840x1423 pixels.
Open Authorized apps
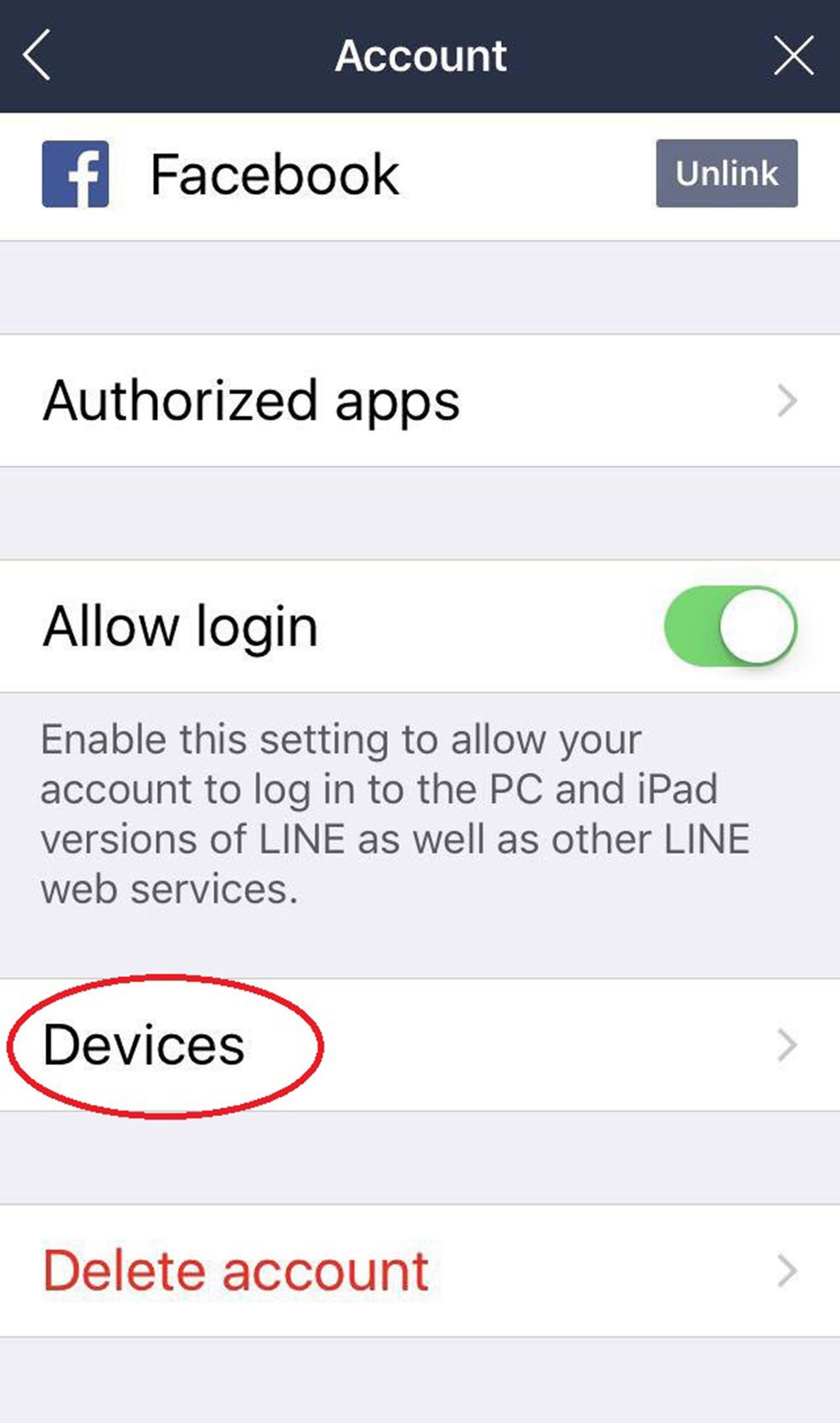point(420,401)
